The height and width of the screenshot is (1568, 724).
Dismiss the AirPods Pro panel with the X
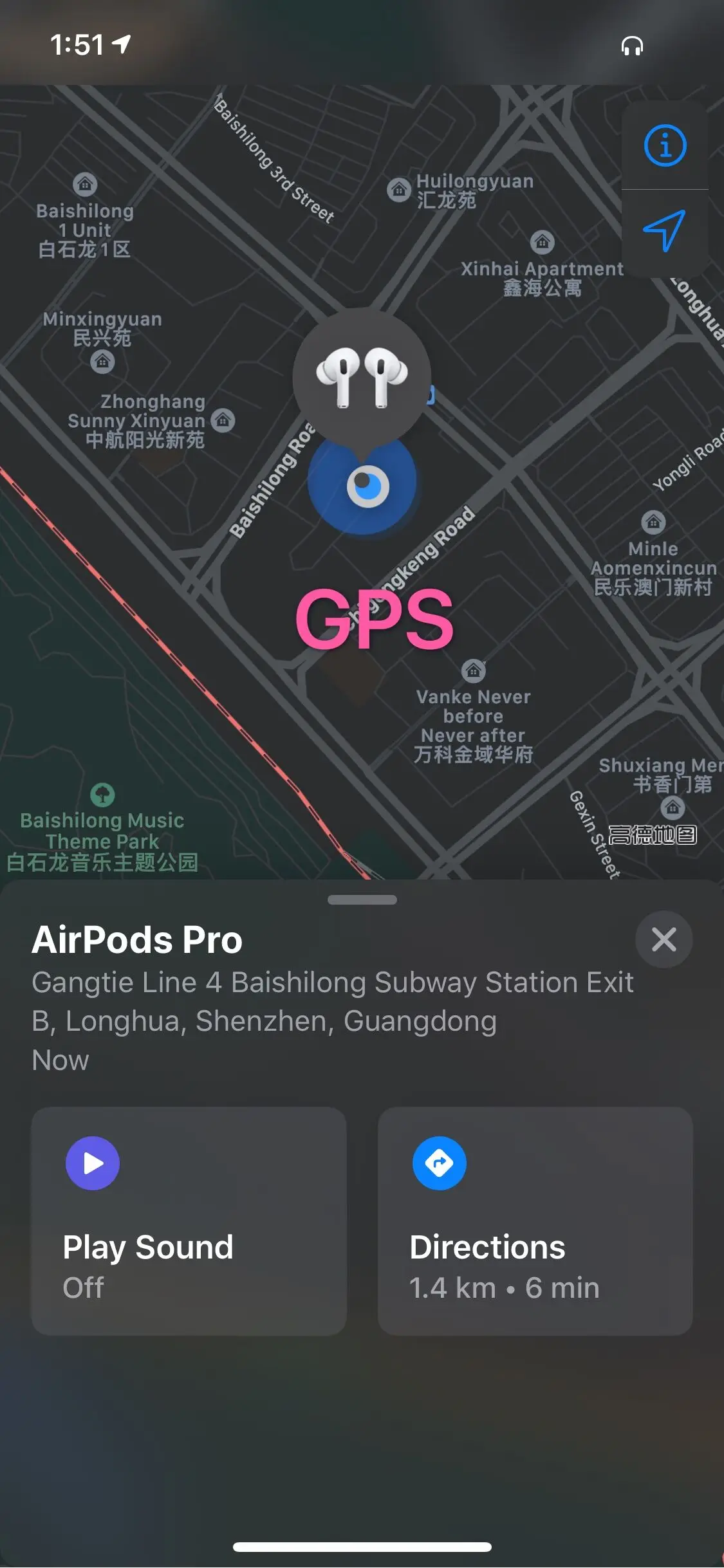tap(664, 940)
